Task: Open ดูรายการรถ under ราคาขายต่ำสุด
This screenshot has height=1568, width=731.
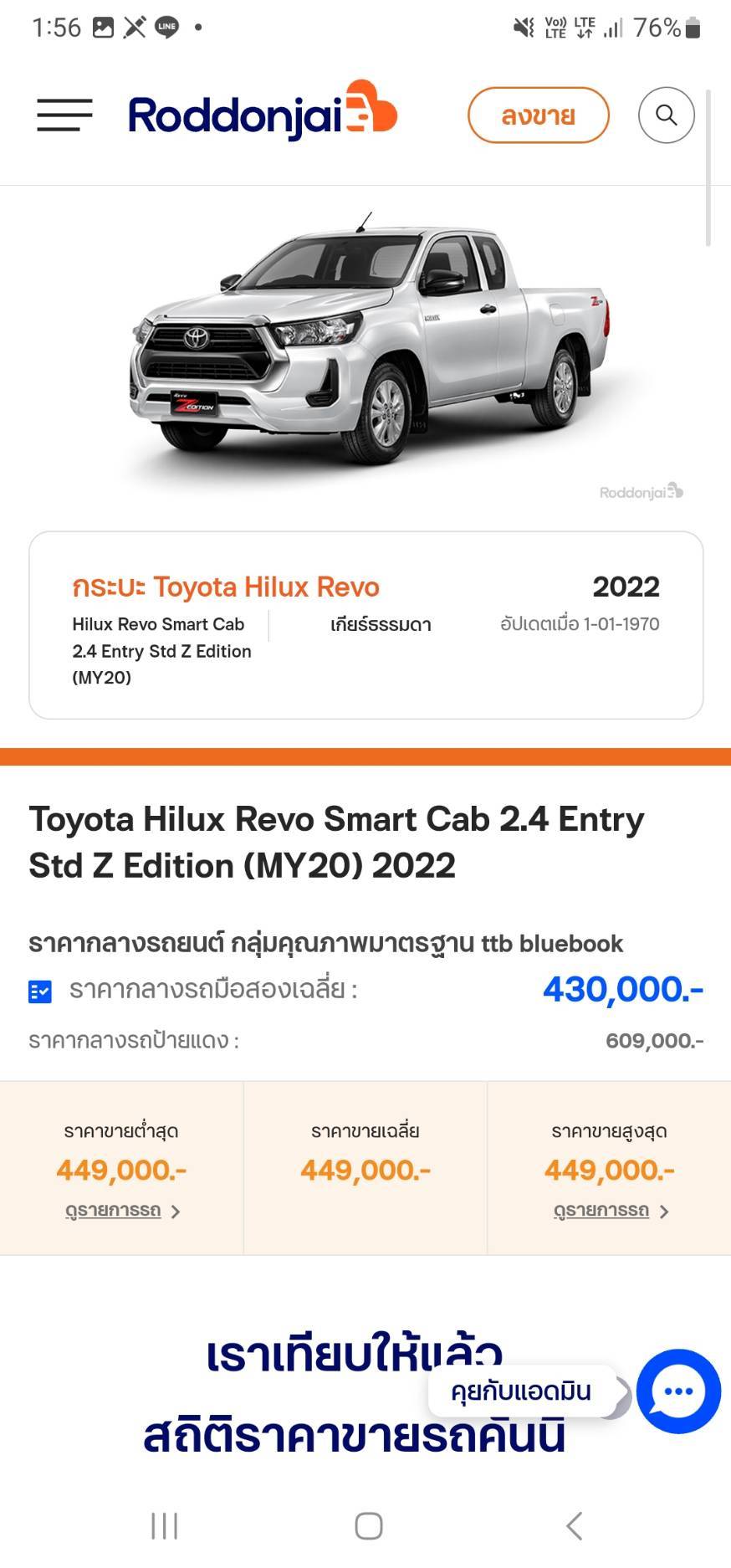Action: coord(122,1210)
